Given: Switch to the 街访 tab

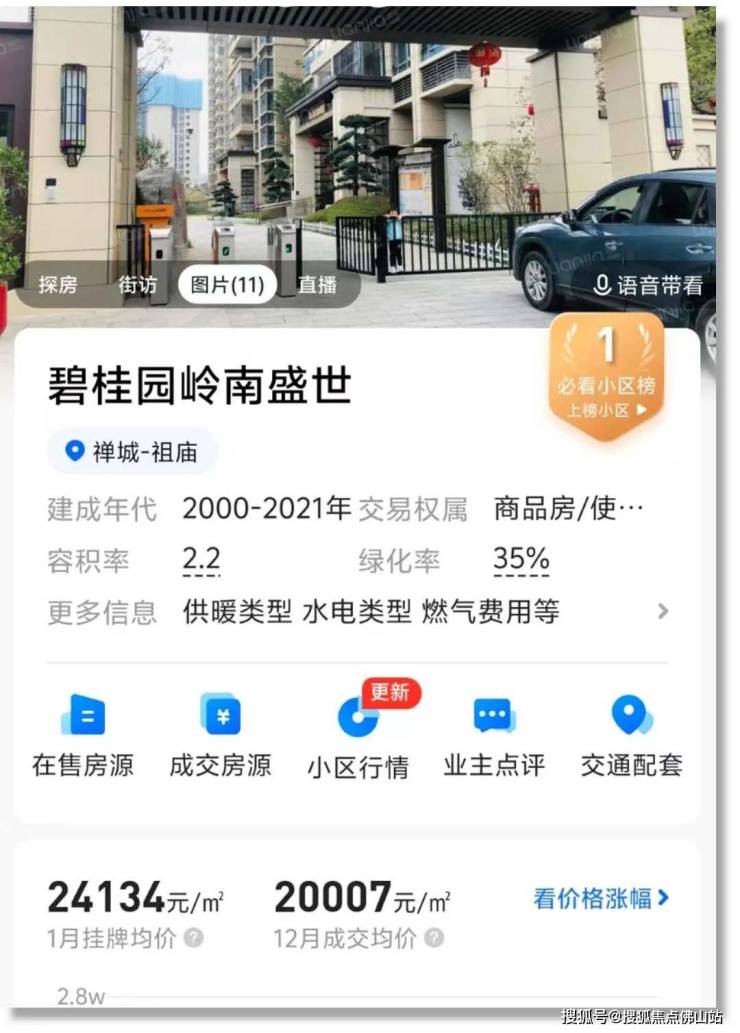Looking at the screenshot, I should click(x=138, y=285).
